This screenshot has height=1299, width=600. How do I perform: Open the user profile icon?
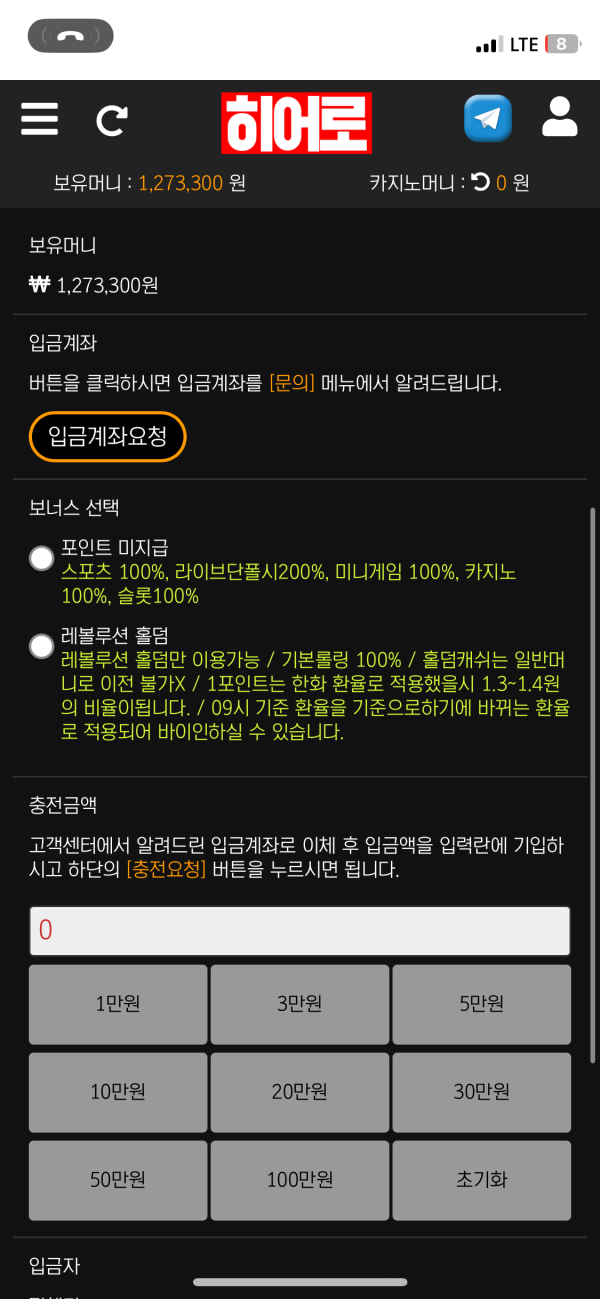(x=559, y=117)
